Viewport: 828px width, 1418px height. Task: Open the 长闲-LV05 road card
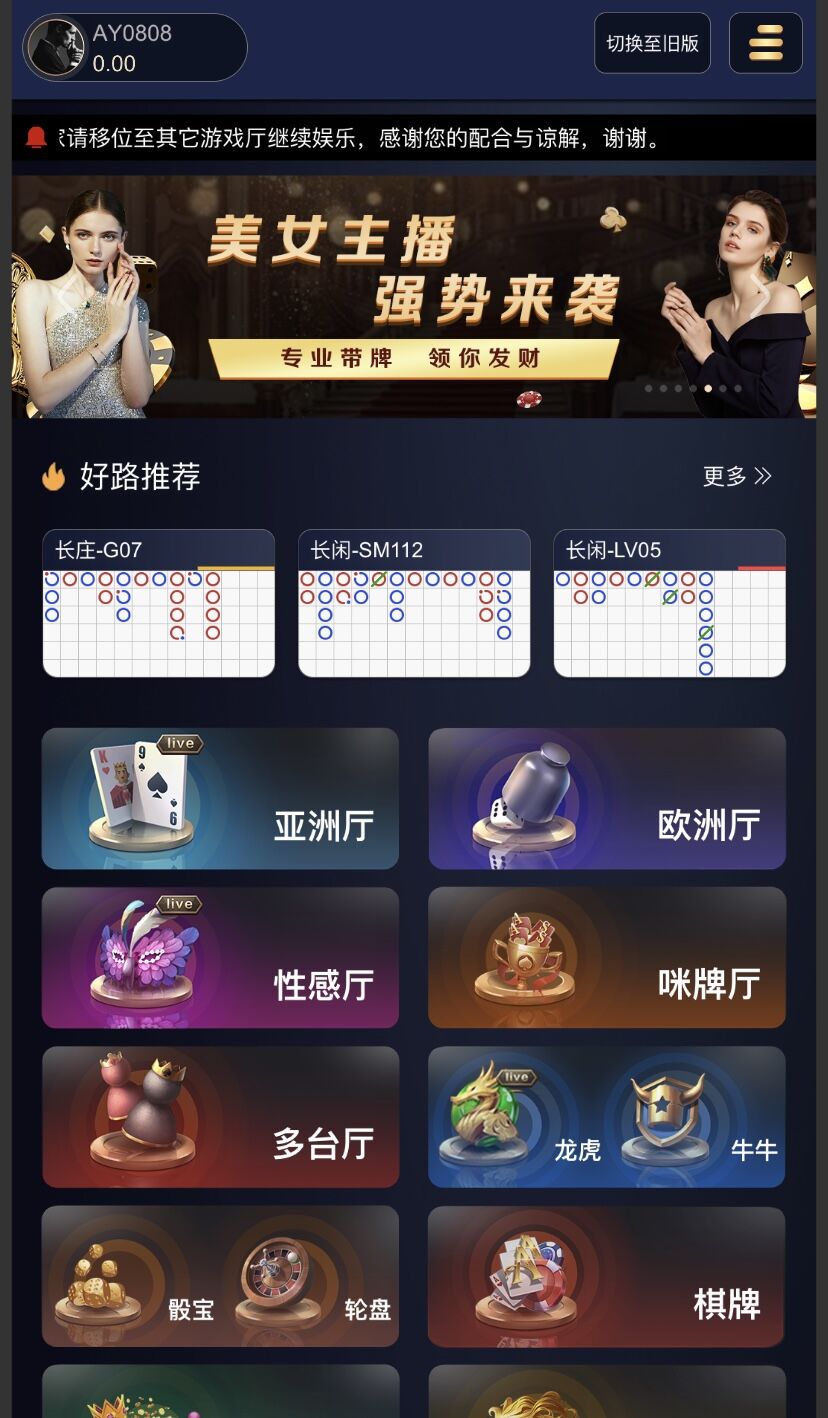(669, 603)
